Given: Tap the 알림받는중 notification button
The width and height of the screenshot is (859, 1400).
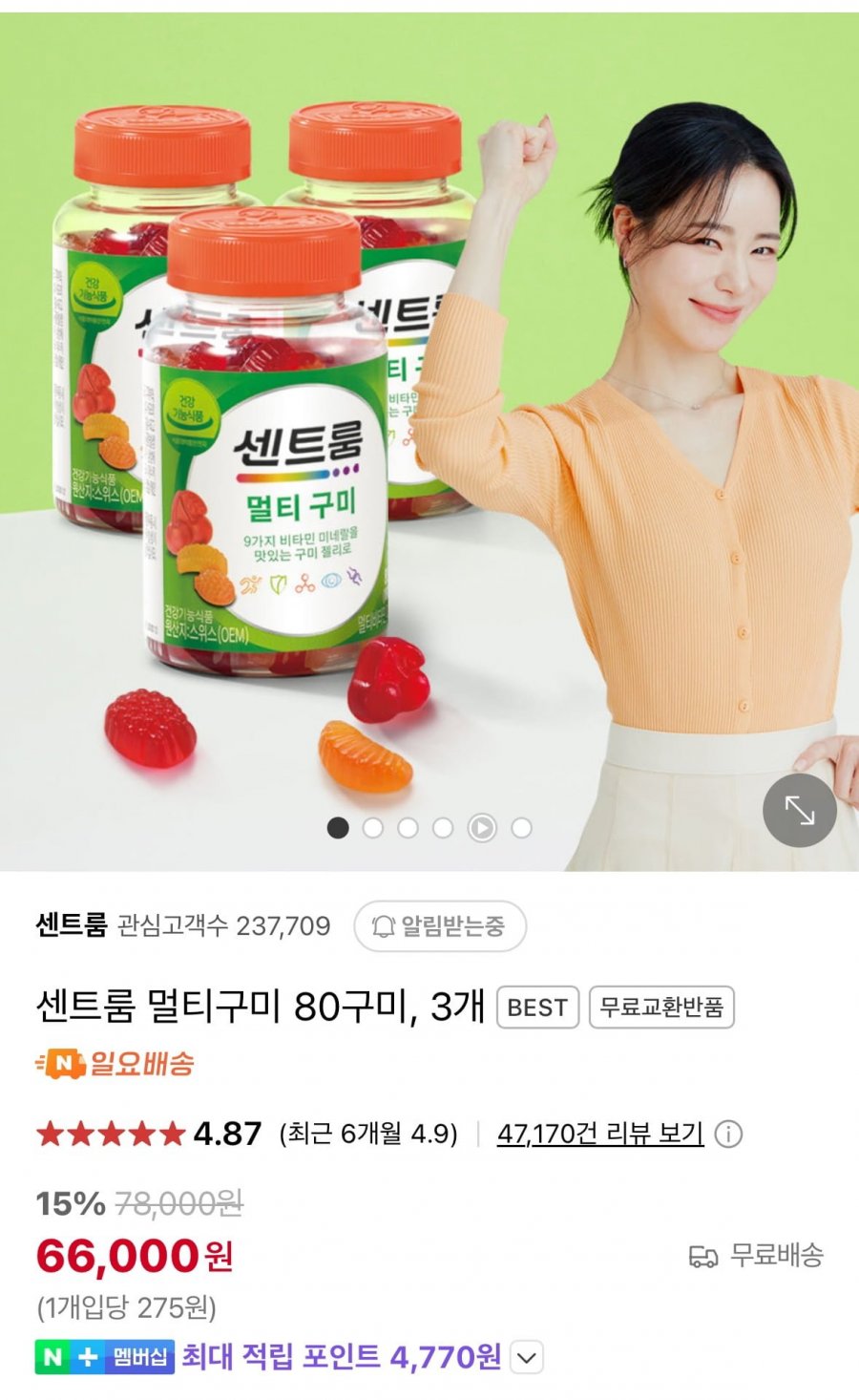Looking at the screenshot, I should click(440, 926).
